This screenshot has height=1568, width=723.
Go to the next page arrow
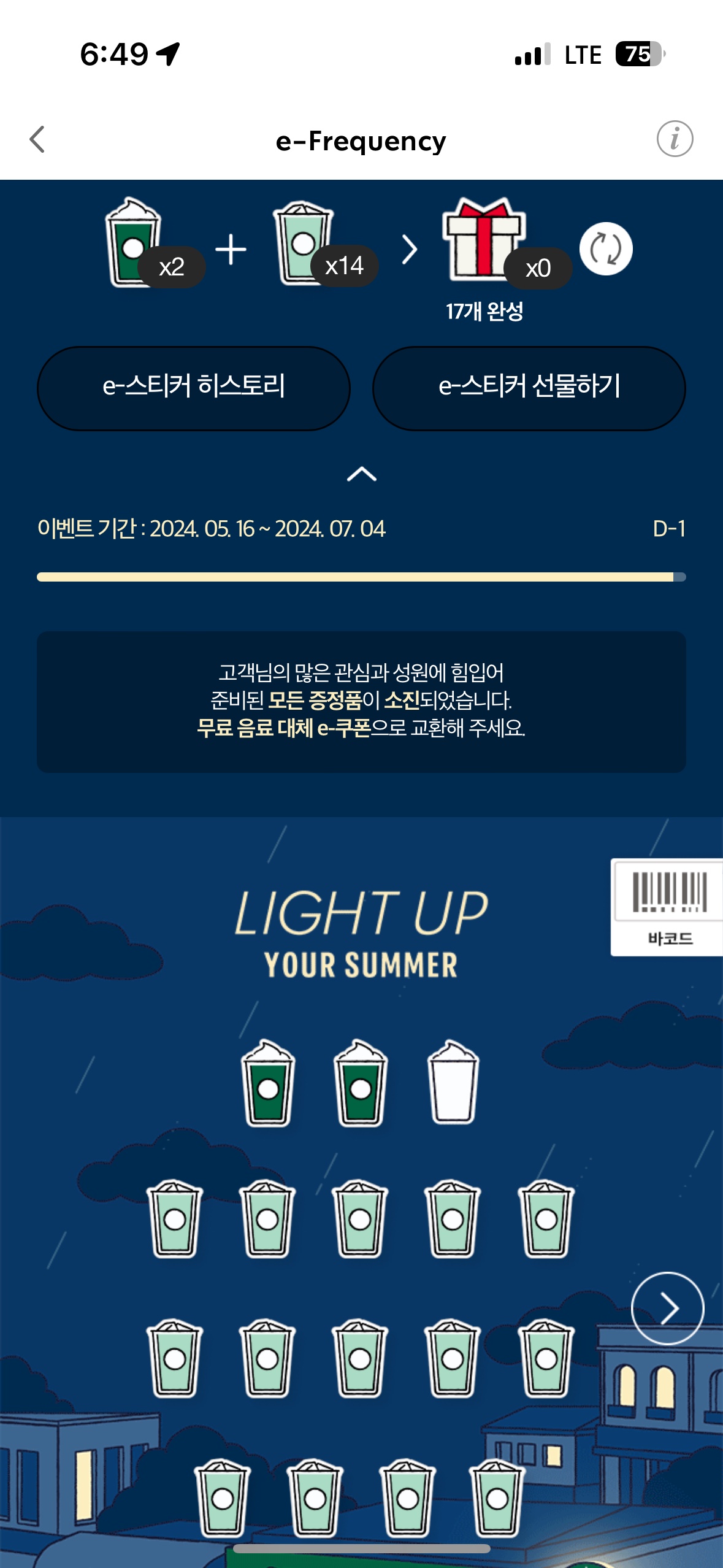(667, 1308)
